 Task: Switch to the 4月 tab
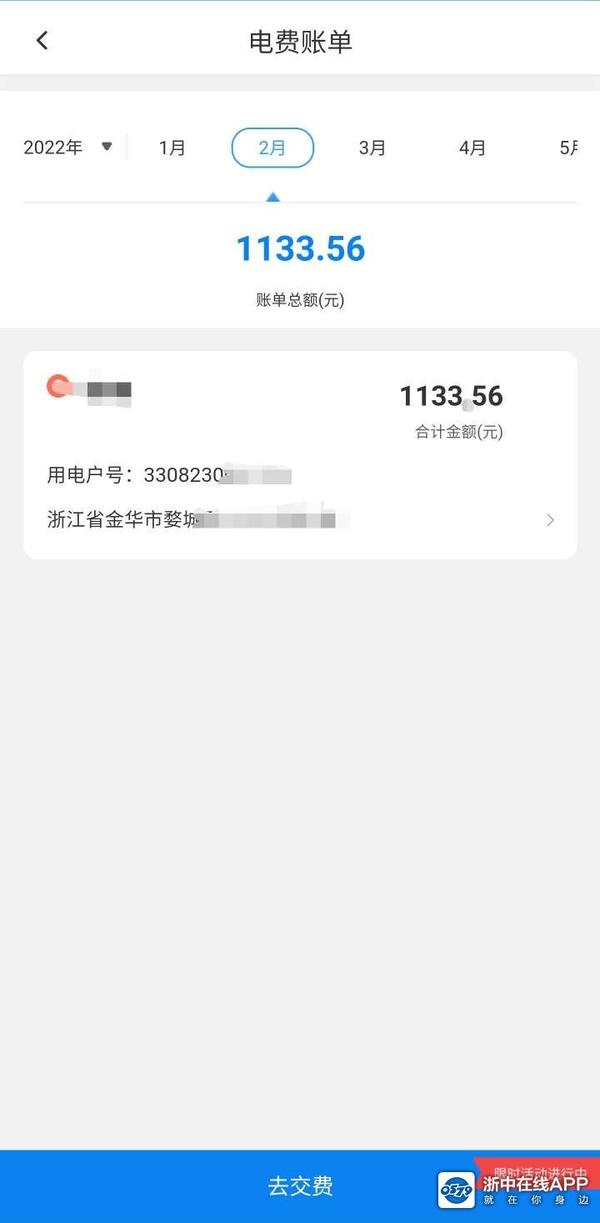click(472, 148)
